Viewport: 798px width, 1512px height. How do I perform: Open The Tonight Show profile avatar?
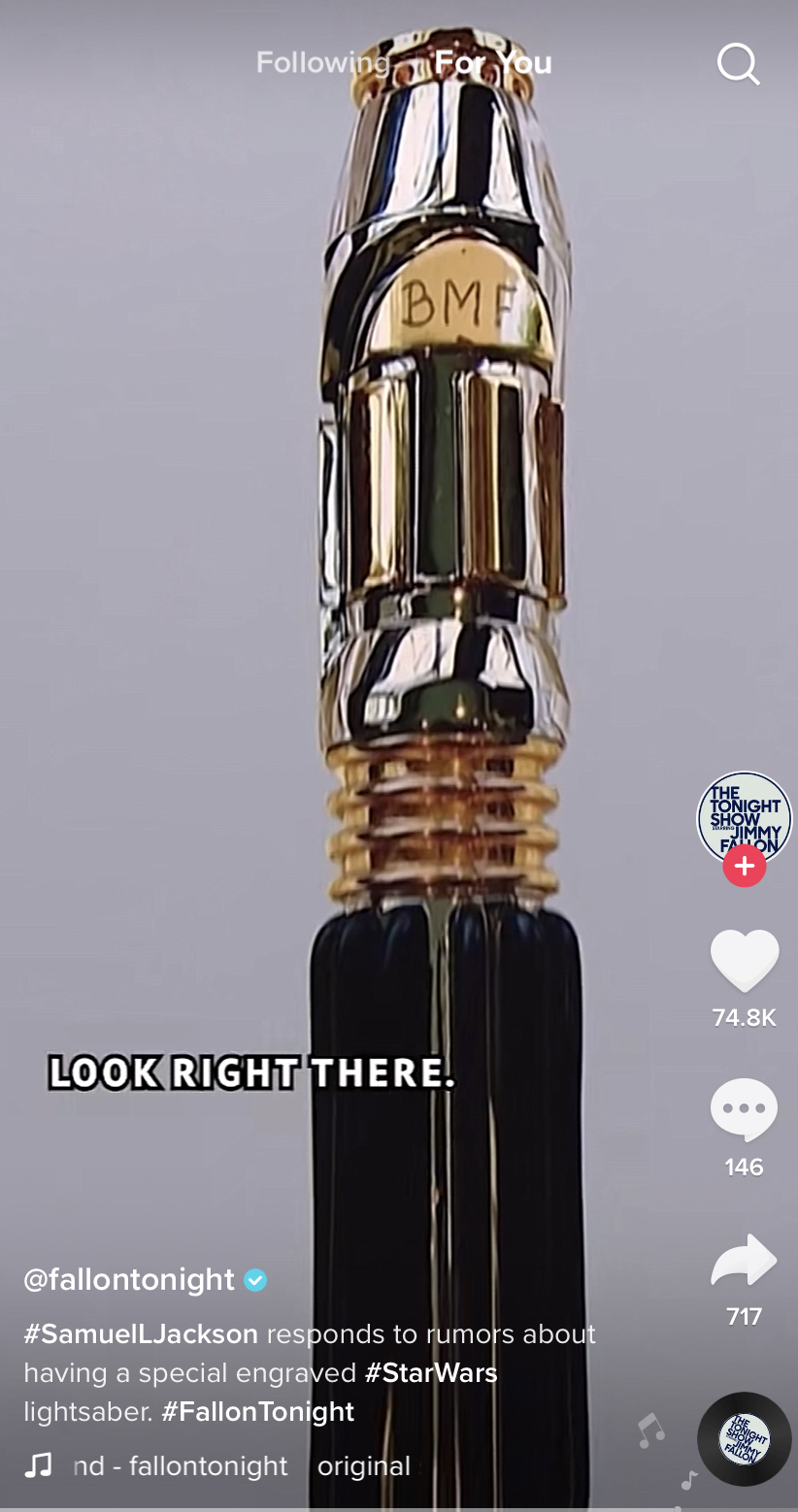click(x=745, y=818)
